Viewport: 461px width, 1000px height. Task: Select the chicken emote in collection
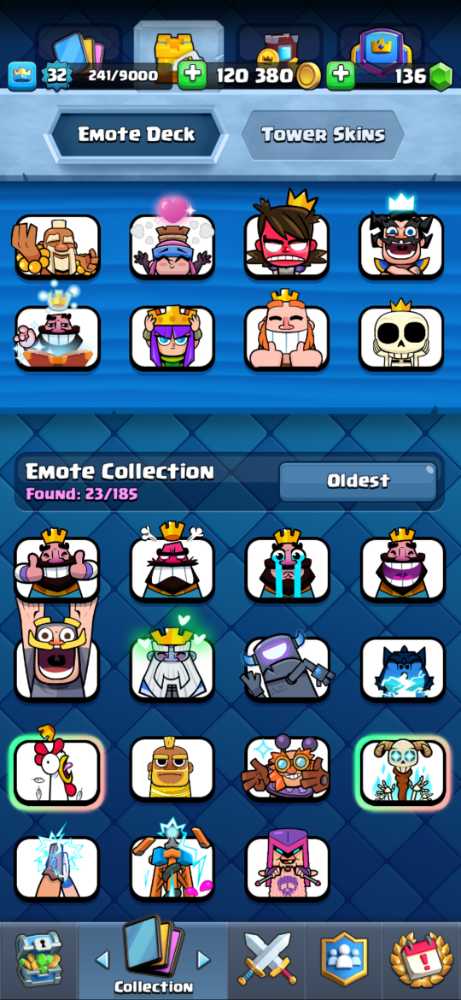click(x=57, y=768)
